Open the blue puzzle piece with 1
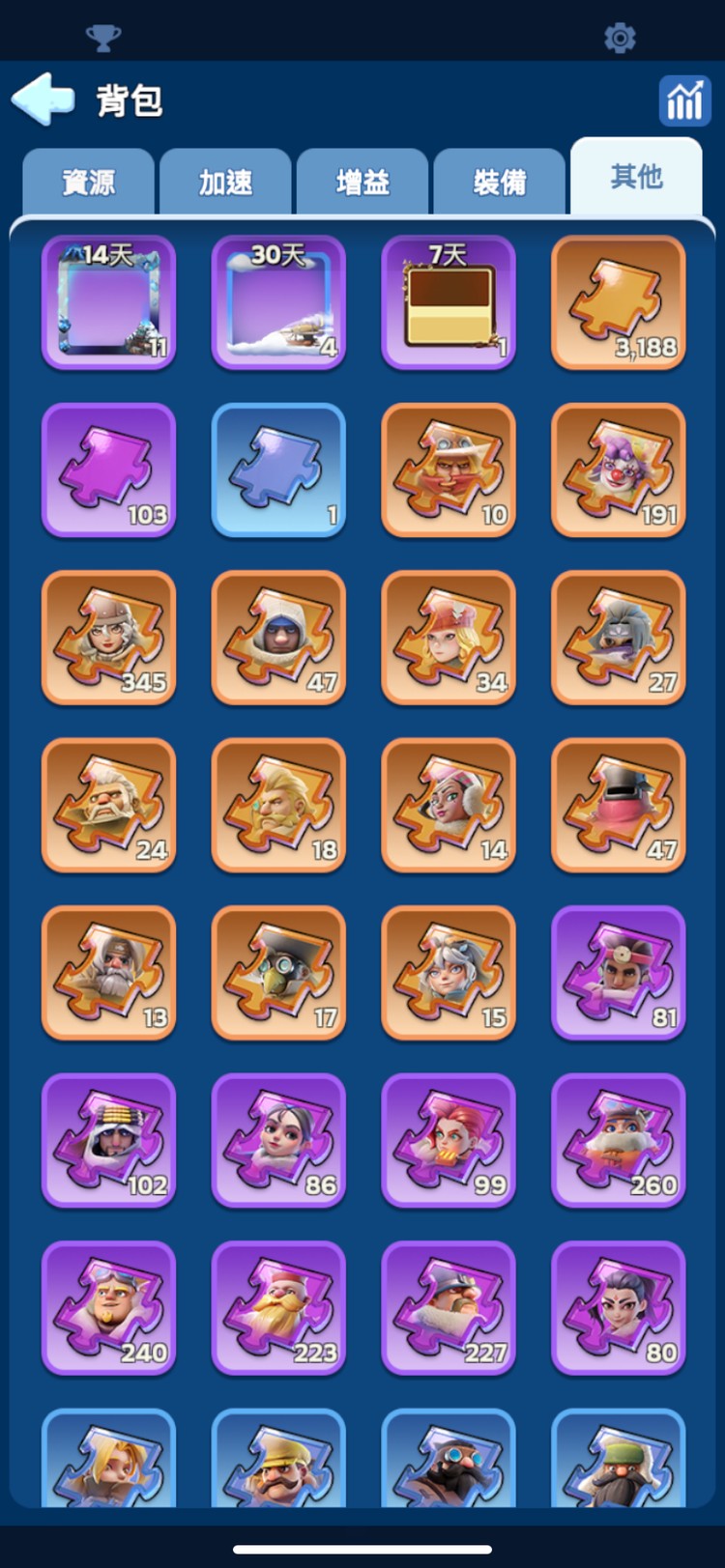This screenshot has height=1568, width=725. pos(278,470)
